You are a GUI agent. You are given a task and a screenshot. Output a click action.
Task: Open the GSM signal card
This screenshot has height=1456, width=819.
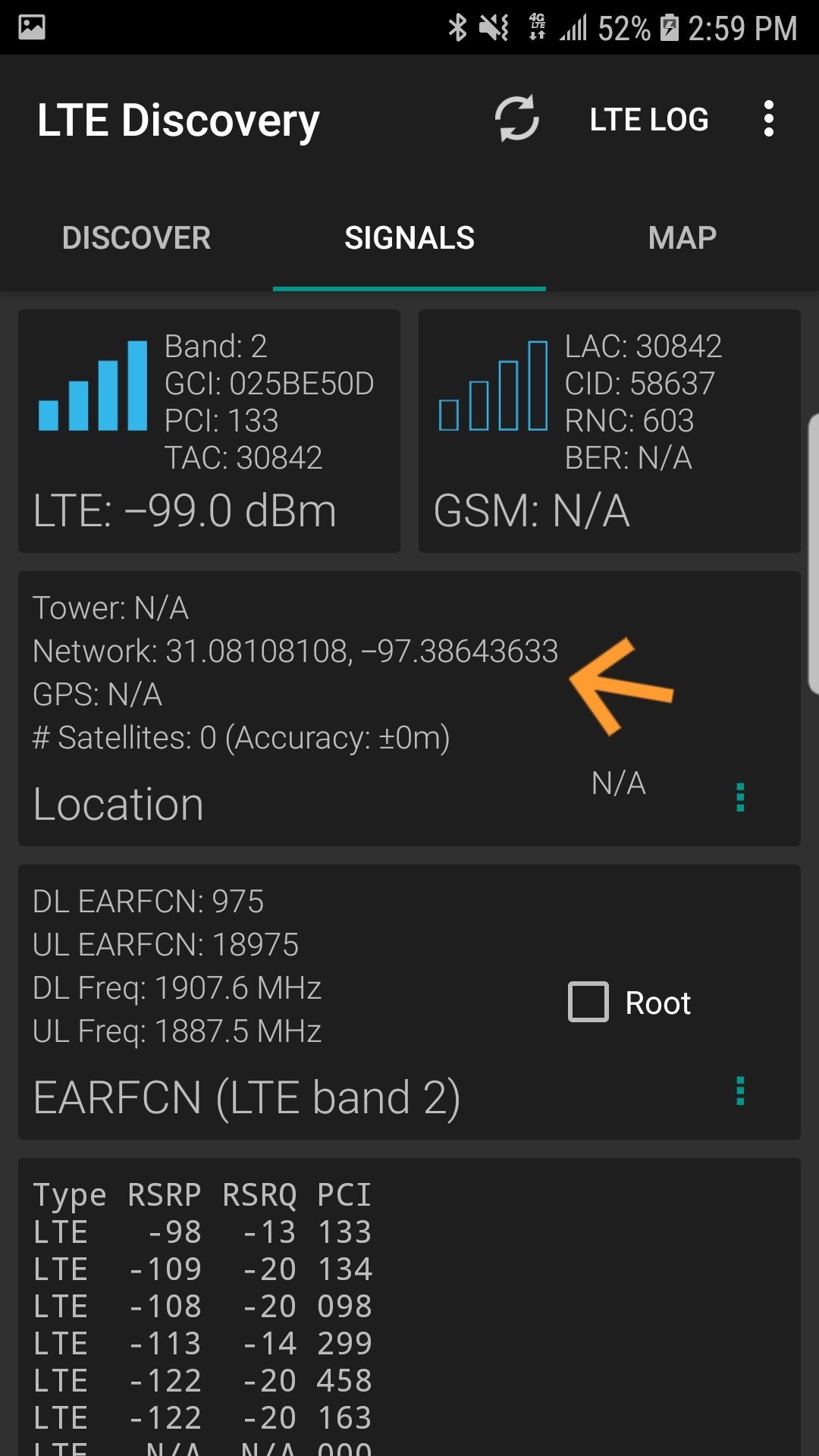pyautogui.click(x=610, y=431)
